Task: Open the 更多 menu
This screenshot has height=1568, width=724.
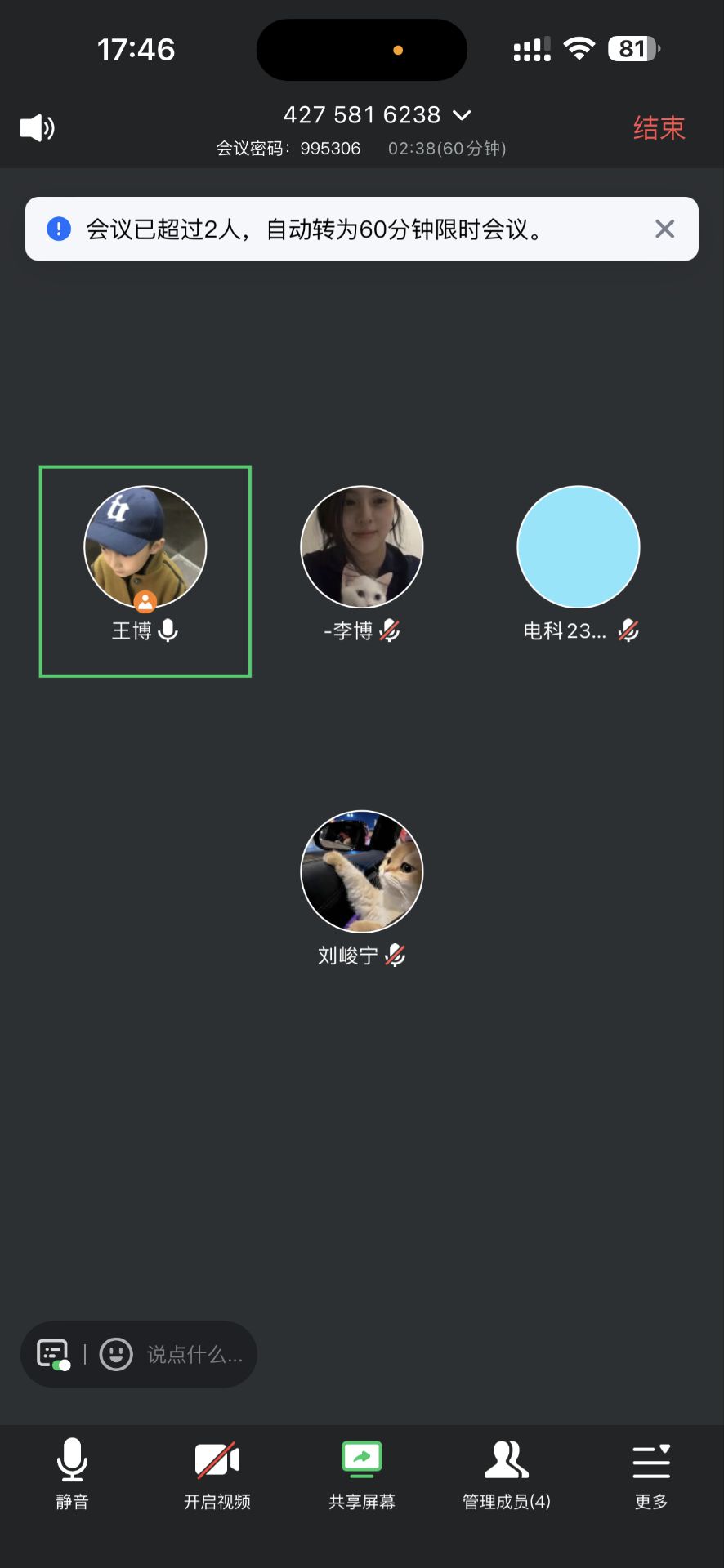Action: tap(651, 1472)
